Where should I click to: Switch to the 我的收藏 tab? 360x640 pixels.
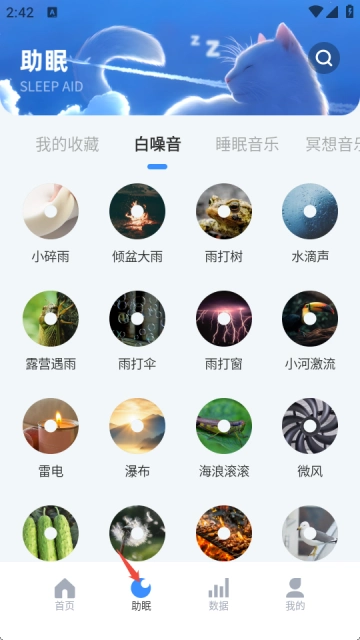(x=67, y=144)
